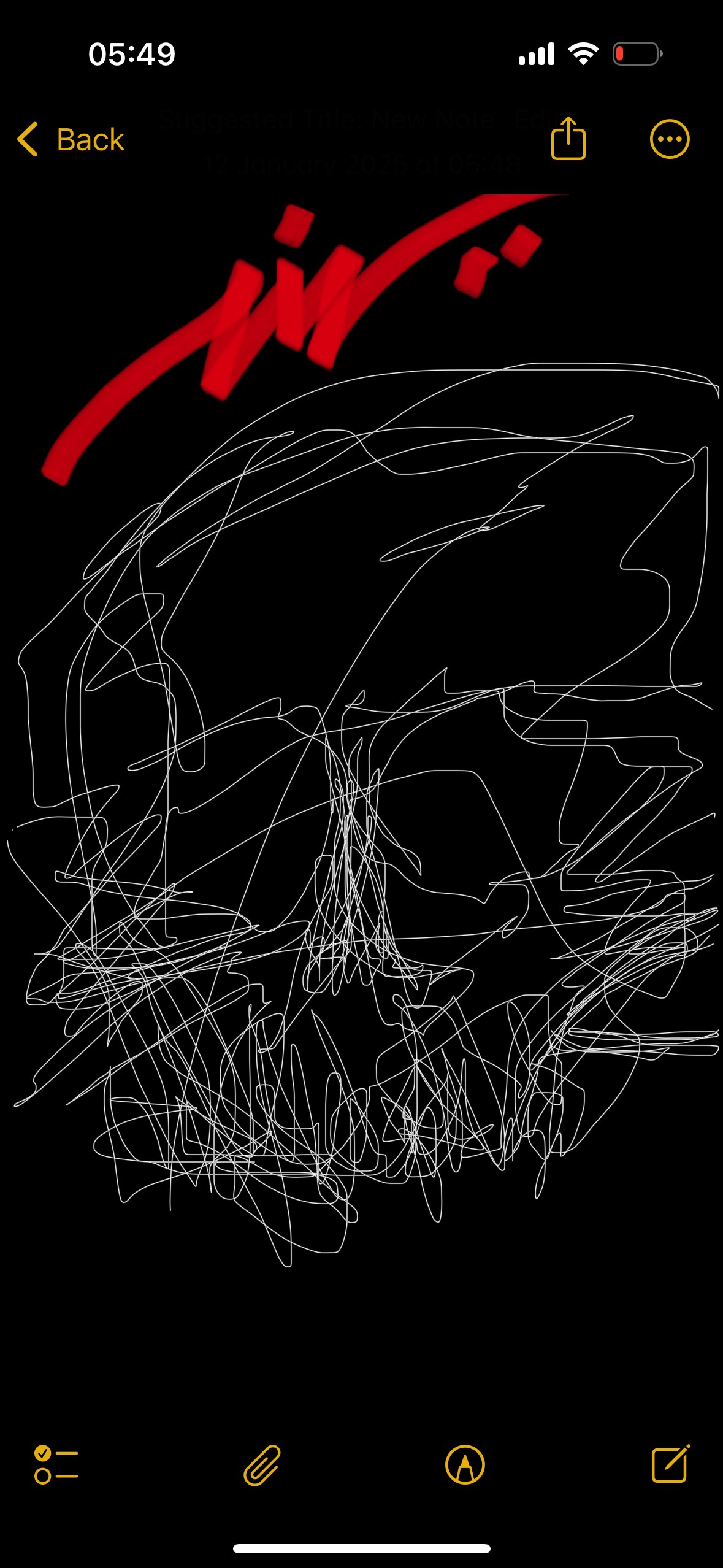Share this note
Screen dimensions: 723x1568
coord(568,138)
